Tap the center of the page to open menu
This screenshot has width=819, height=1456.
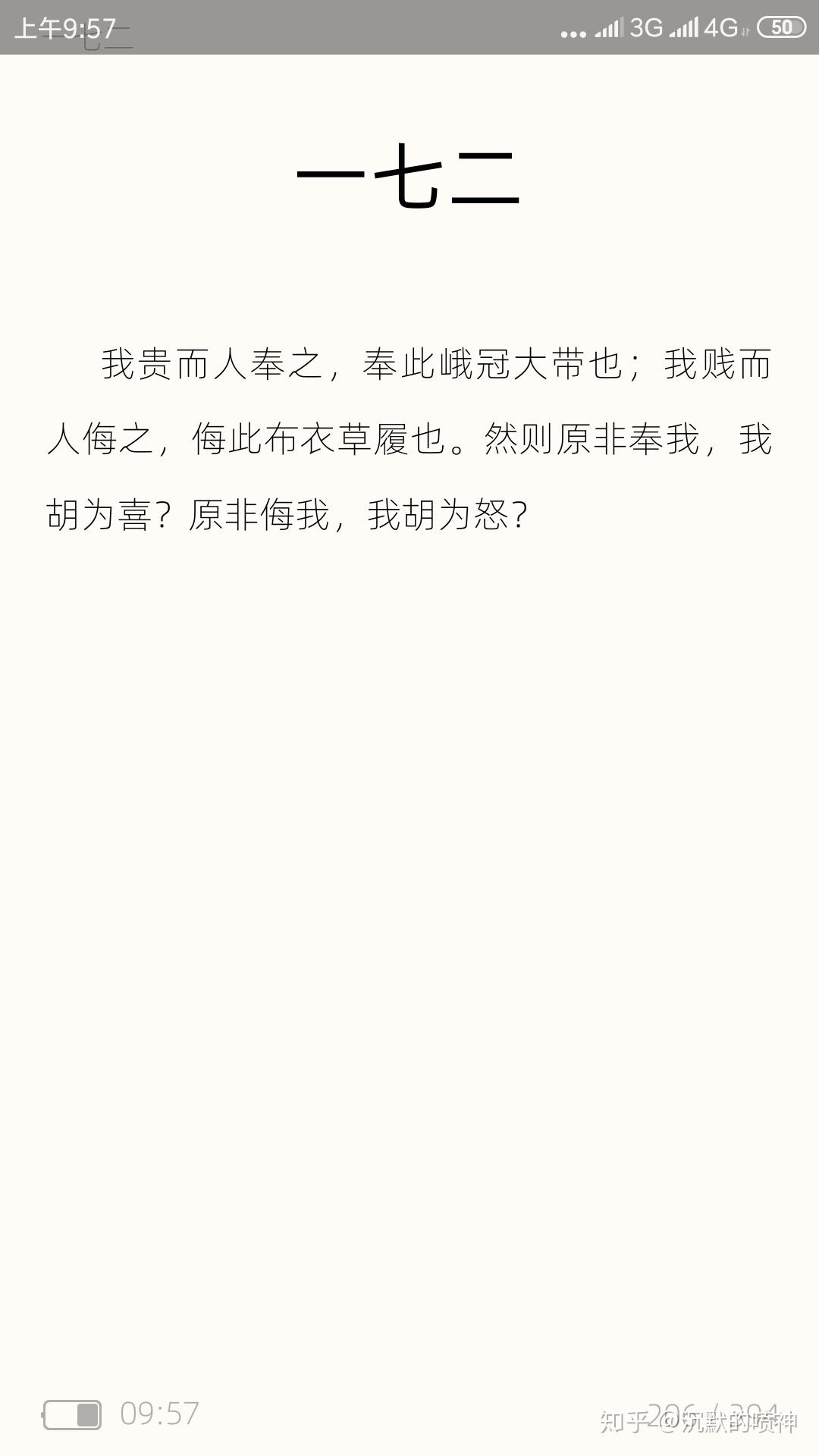coord(409,728)
